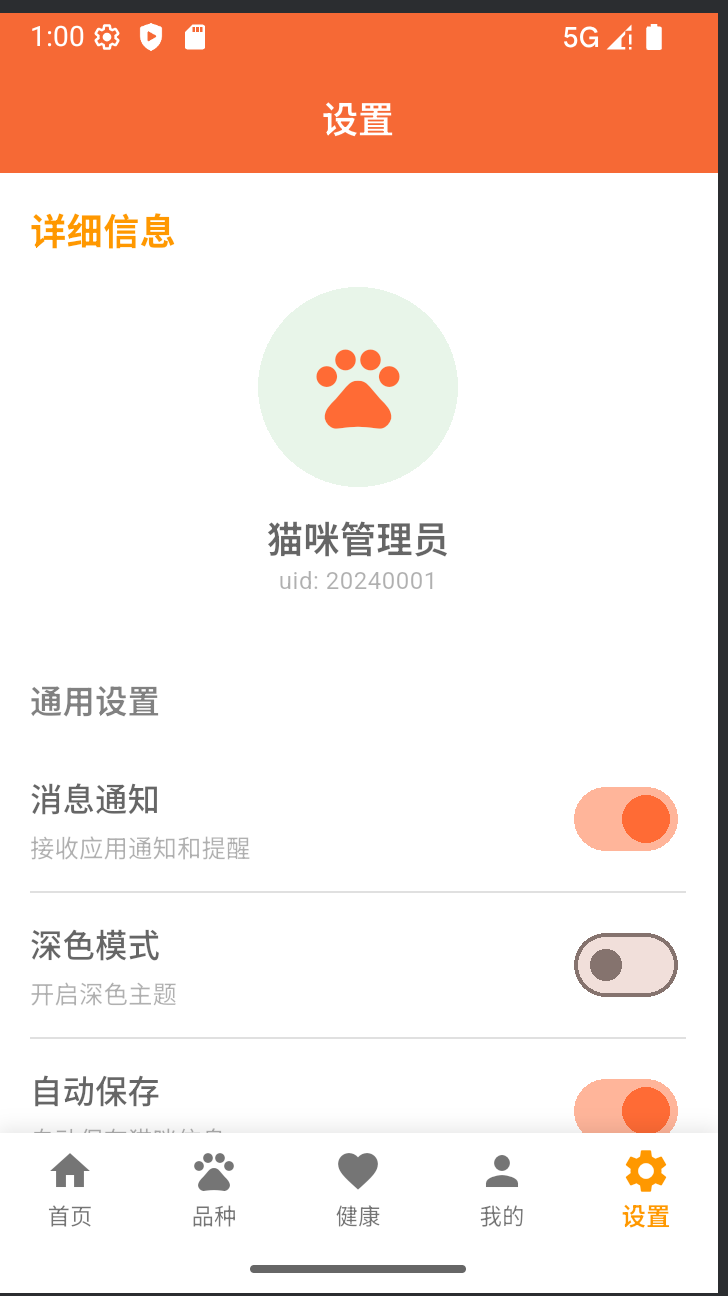Viewport: 728px width, 1296px height.
Task: Click the 猫咪管理员 username text
Action: click(358, 540)
